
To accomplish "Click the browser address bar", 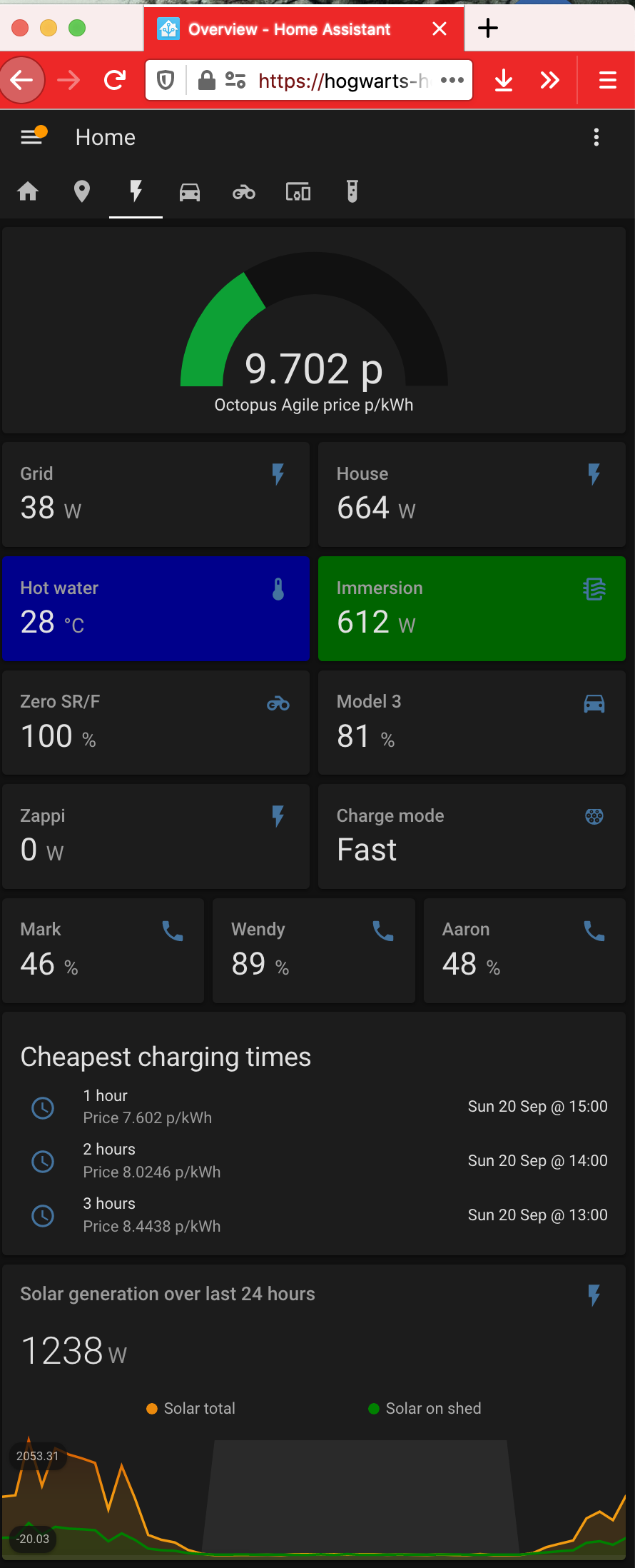I will pos(342,80).
